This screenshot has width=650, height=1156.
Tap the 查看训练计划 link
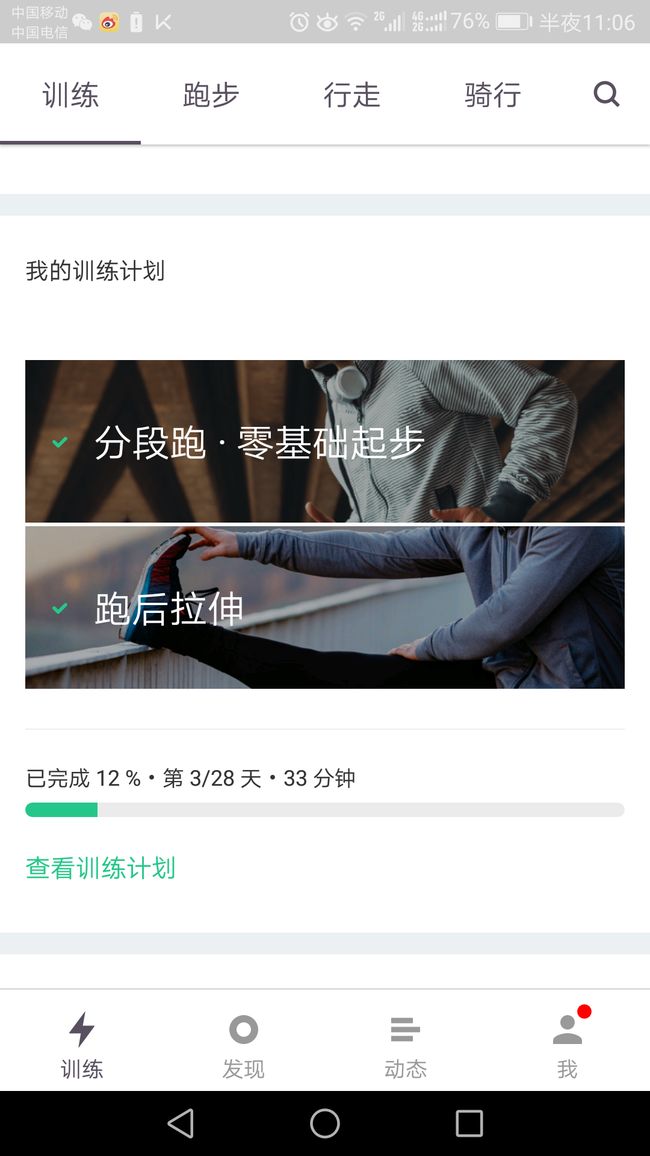coord(100,868)
